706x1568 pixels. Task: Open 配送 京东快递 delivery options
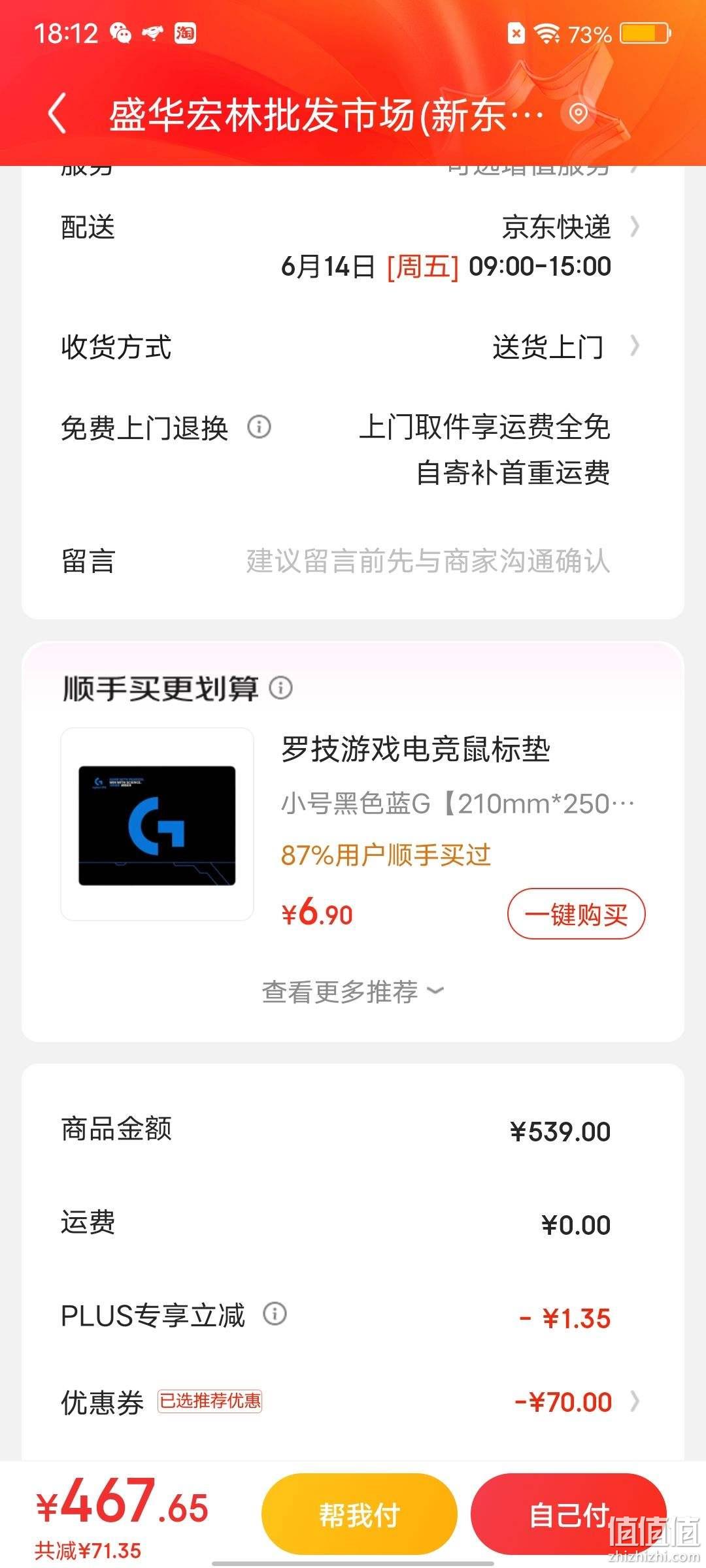pos(353,246)
